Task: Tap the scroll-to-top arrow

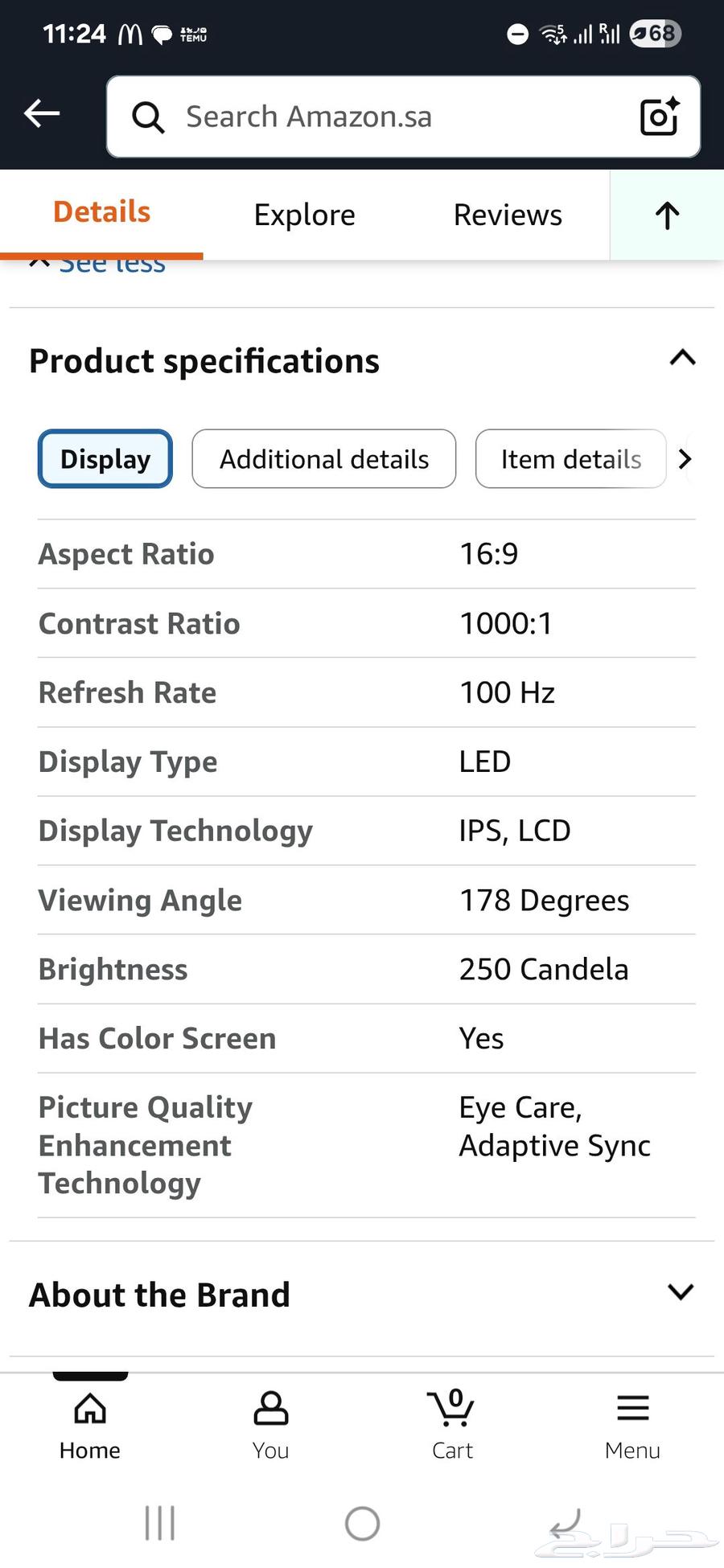Action: (x=665, y=215)
